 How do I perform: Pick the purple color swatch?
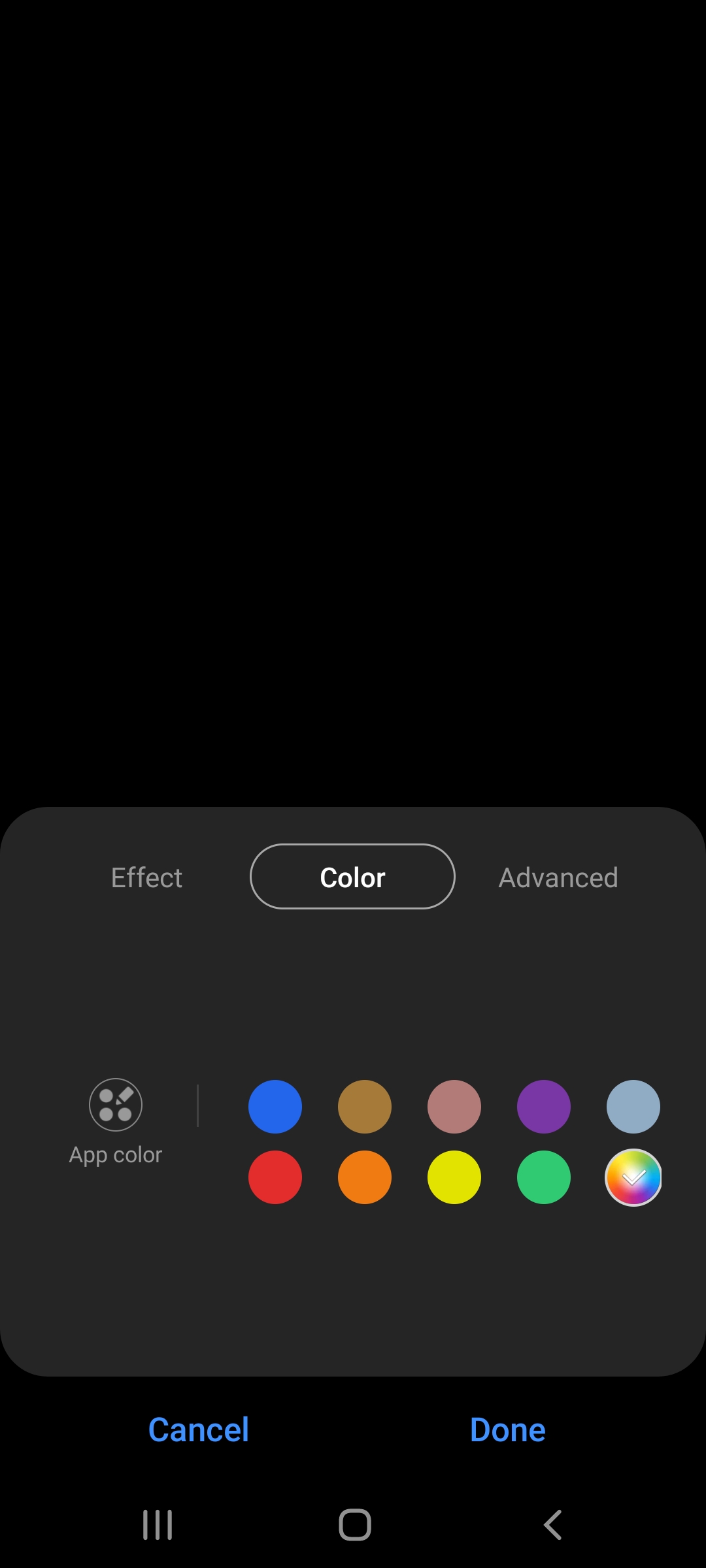[x=544, y=1107]
